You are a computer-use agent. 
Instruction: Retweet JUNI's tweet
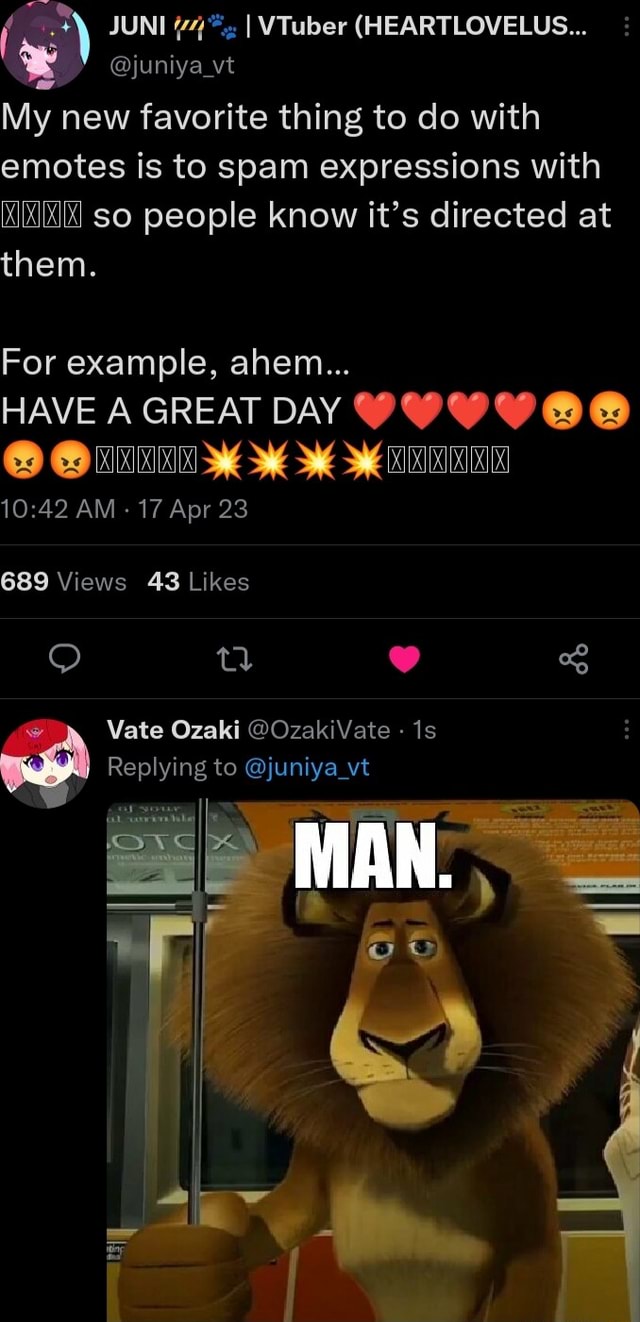[228, 658]
